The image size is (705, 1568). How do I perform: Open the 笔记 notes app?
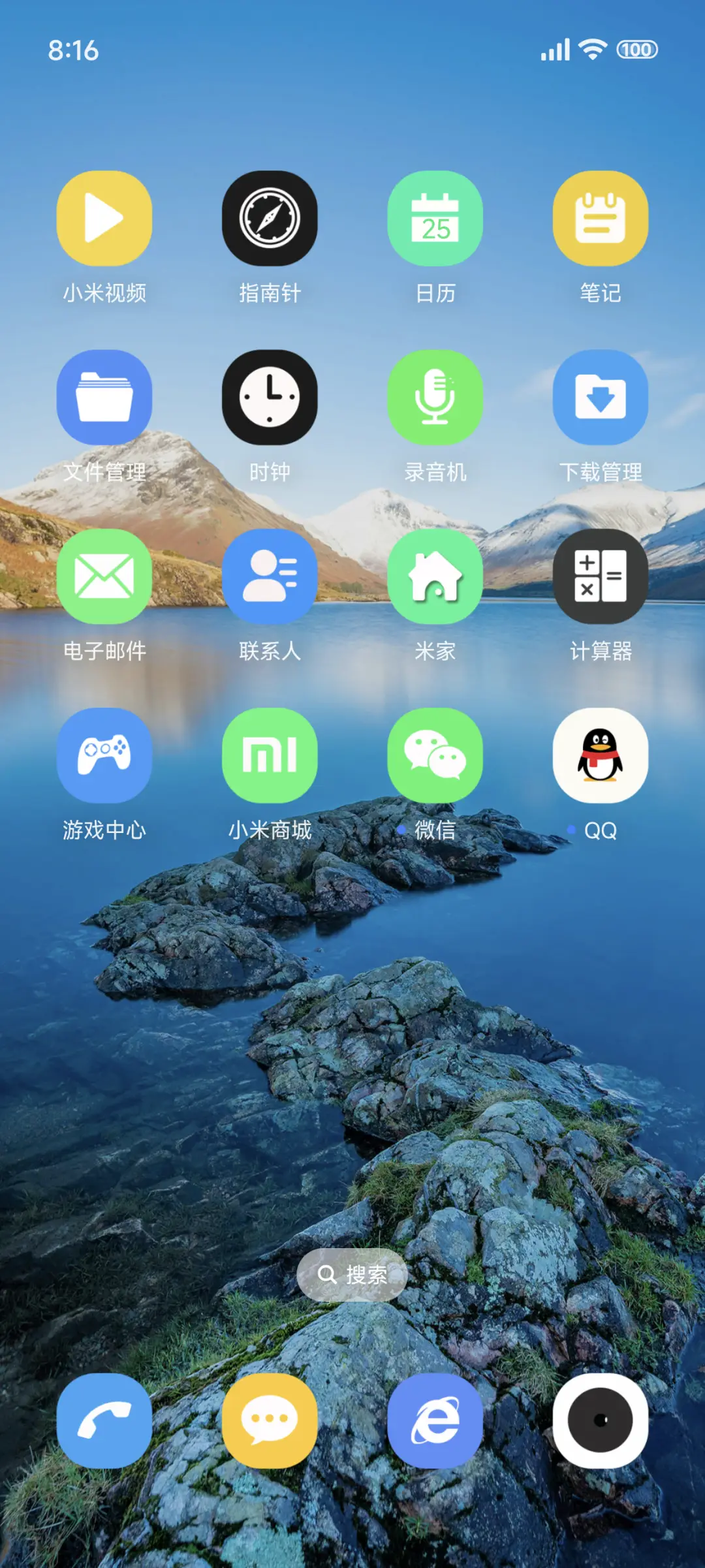601,219
